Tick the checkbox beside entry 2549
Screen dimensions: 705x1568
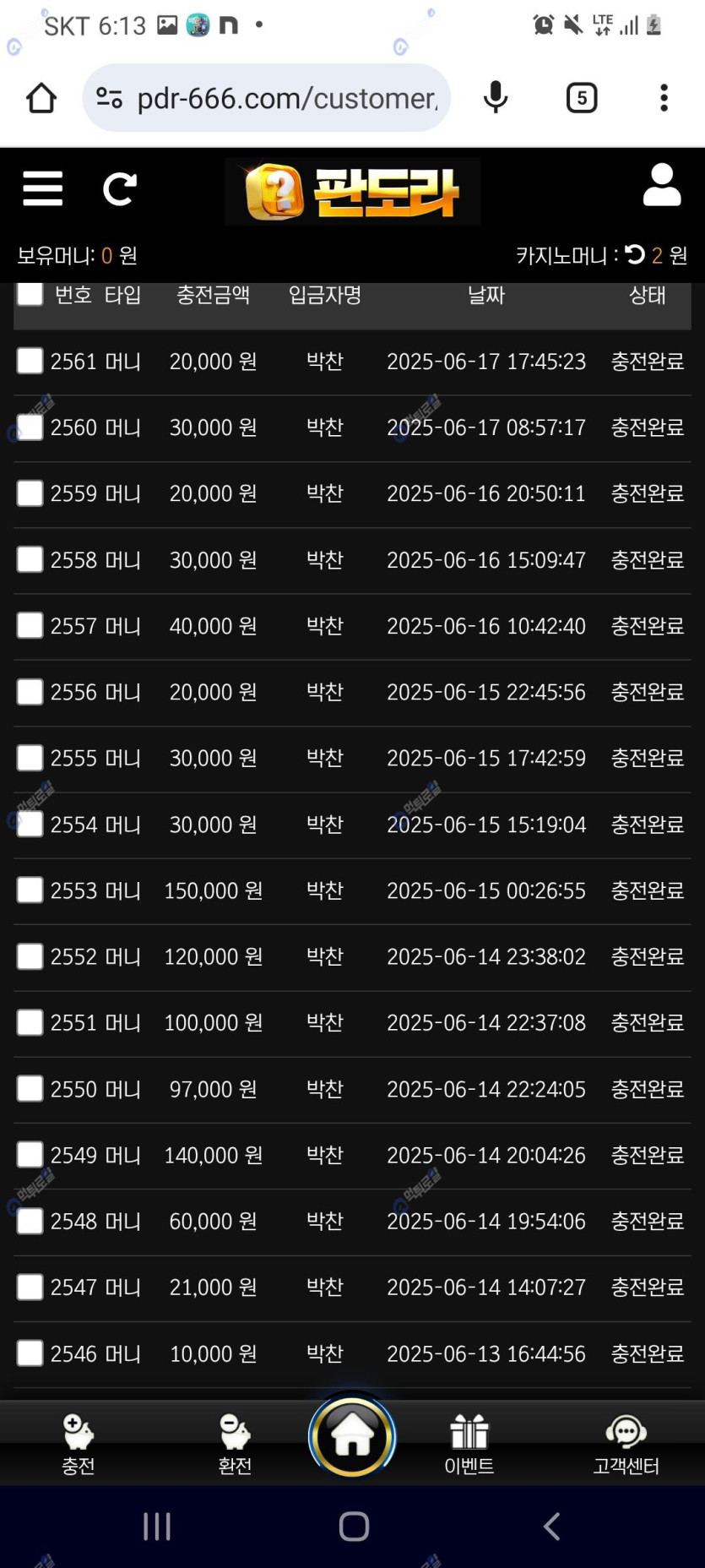pos(30,1154)
